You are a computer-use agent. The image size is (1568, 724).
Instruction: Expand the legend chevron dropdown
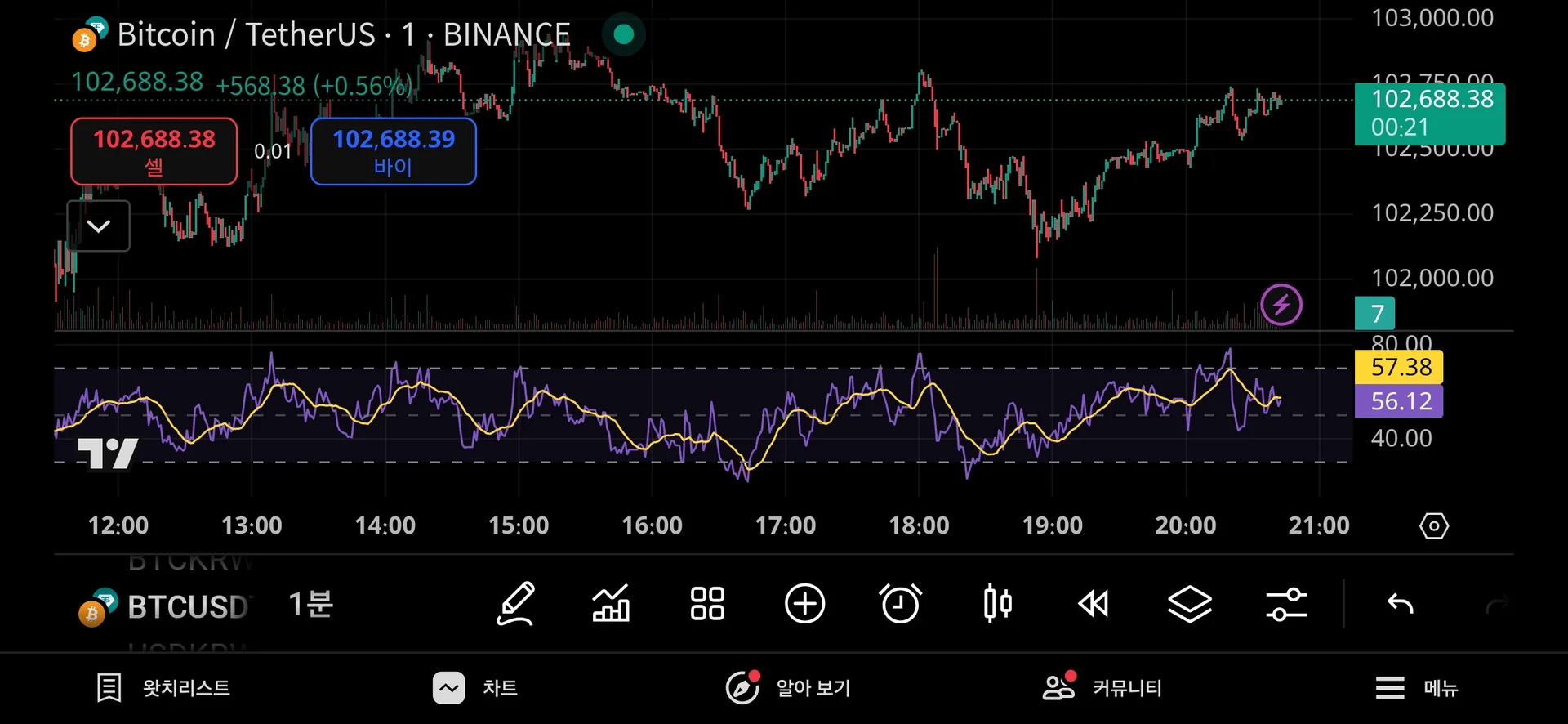coord(98,226)
